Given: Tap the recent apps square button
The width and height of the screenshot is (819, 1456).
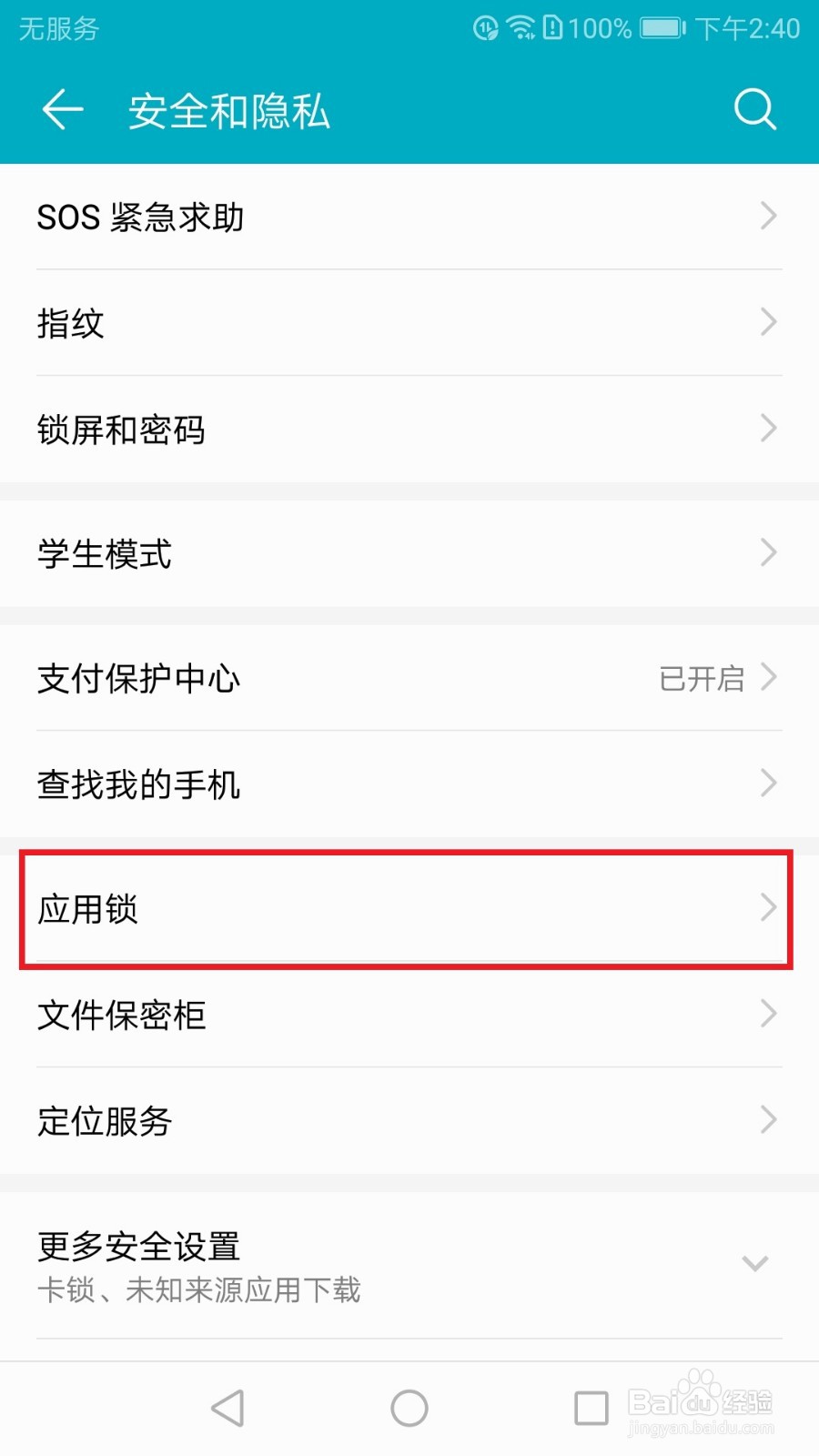Looking at the screenshot, I should [x=590, y=1407].
